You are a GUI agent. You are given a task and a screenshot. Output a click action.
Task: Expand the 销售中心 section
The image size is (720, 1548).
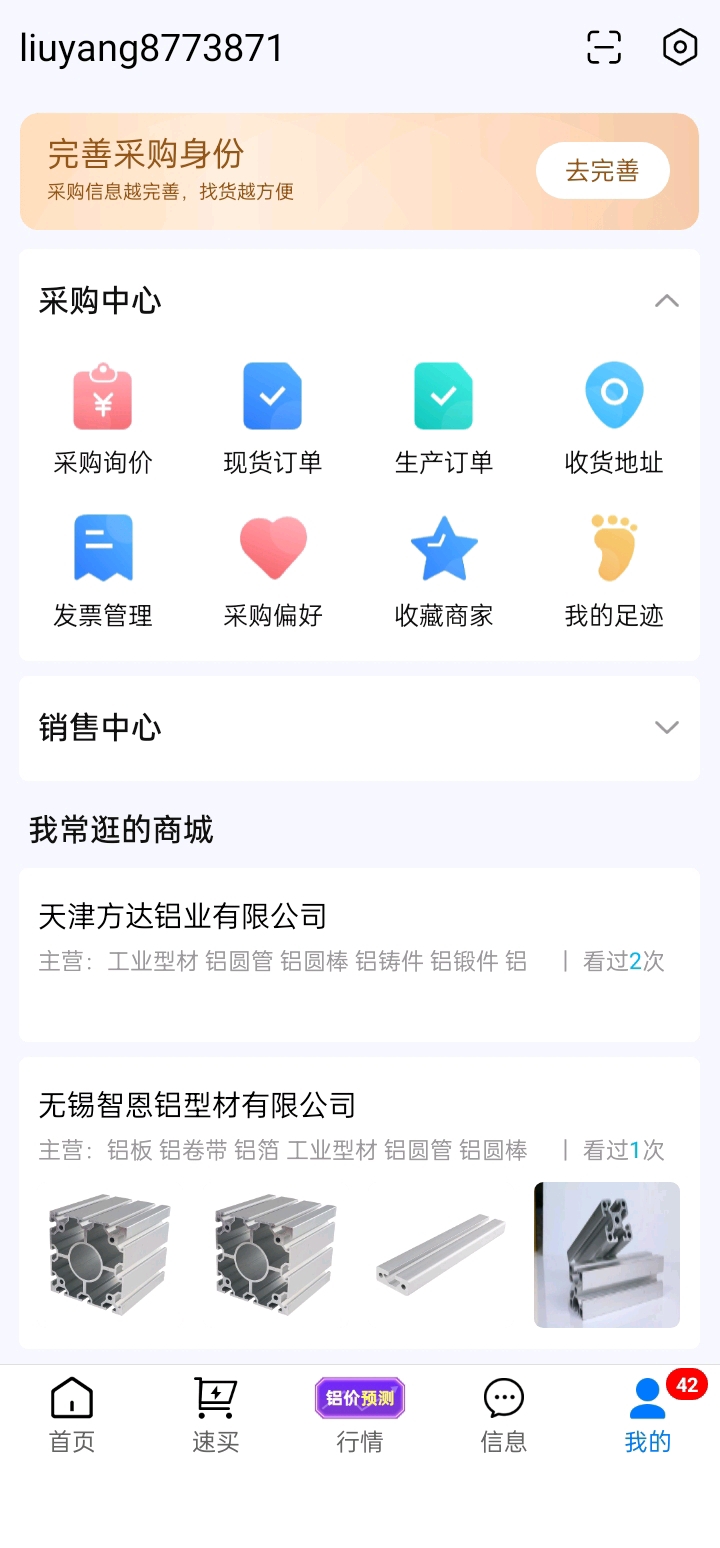click(x=666, y=728)
